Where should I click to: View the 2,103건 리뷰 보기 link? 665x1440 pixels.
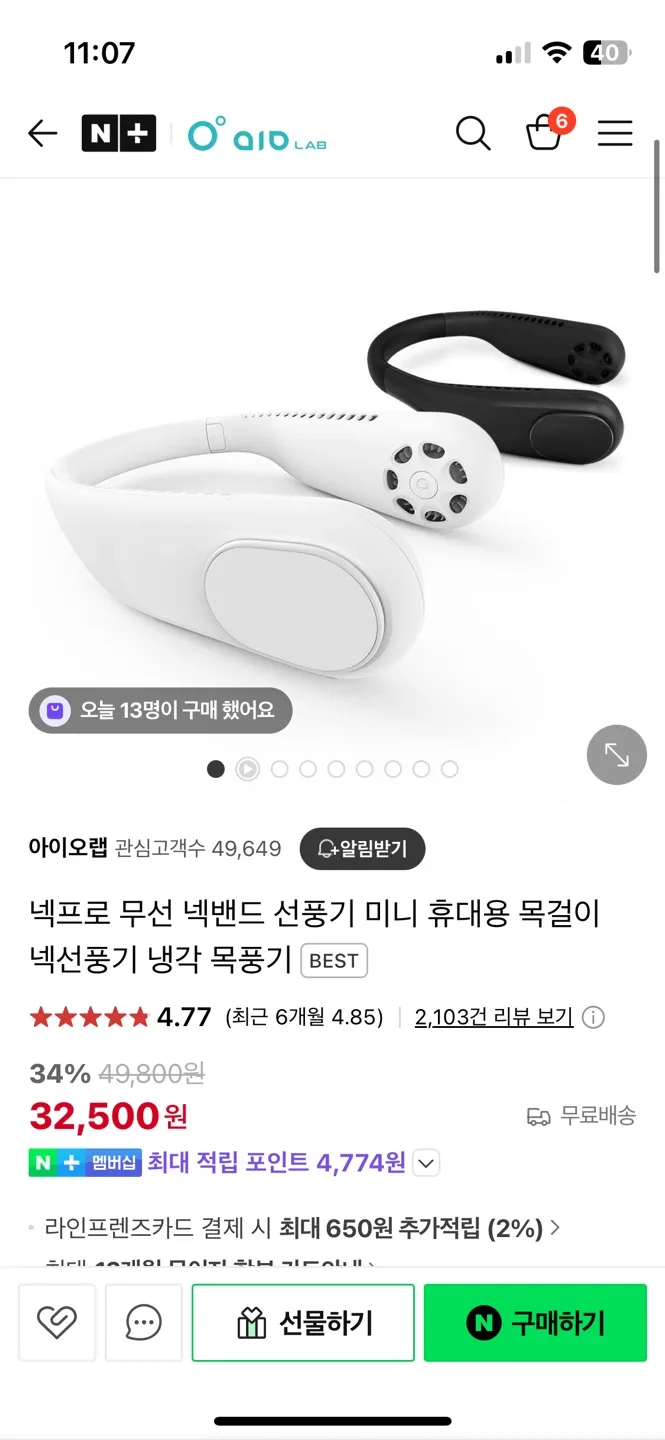coord(494,1017)
